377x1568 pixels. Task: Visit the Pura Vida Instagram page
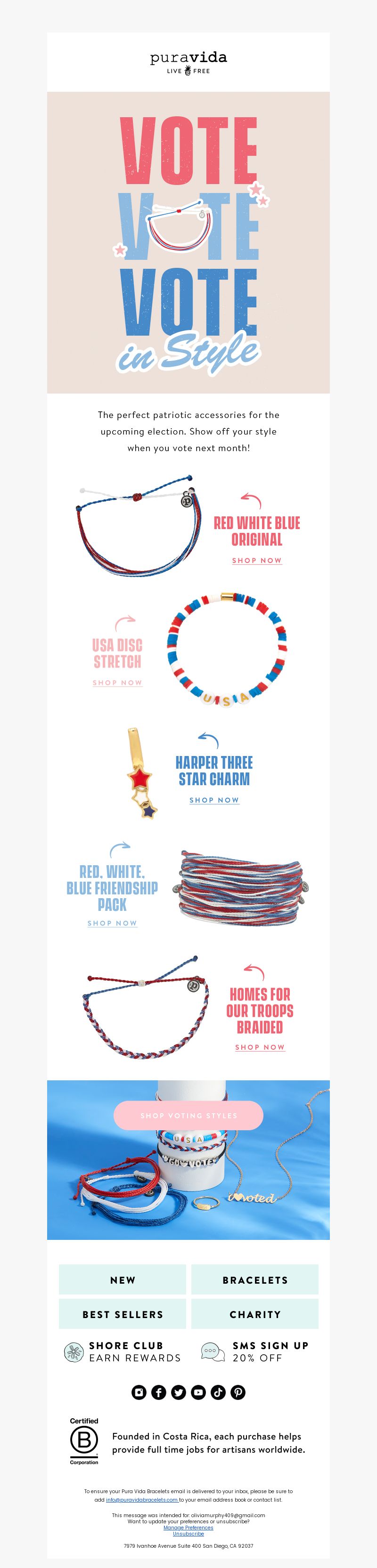click(139, 1391)
